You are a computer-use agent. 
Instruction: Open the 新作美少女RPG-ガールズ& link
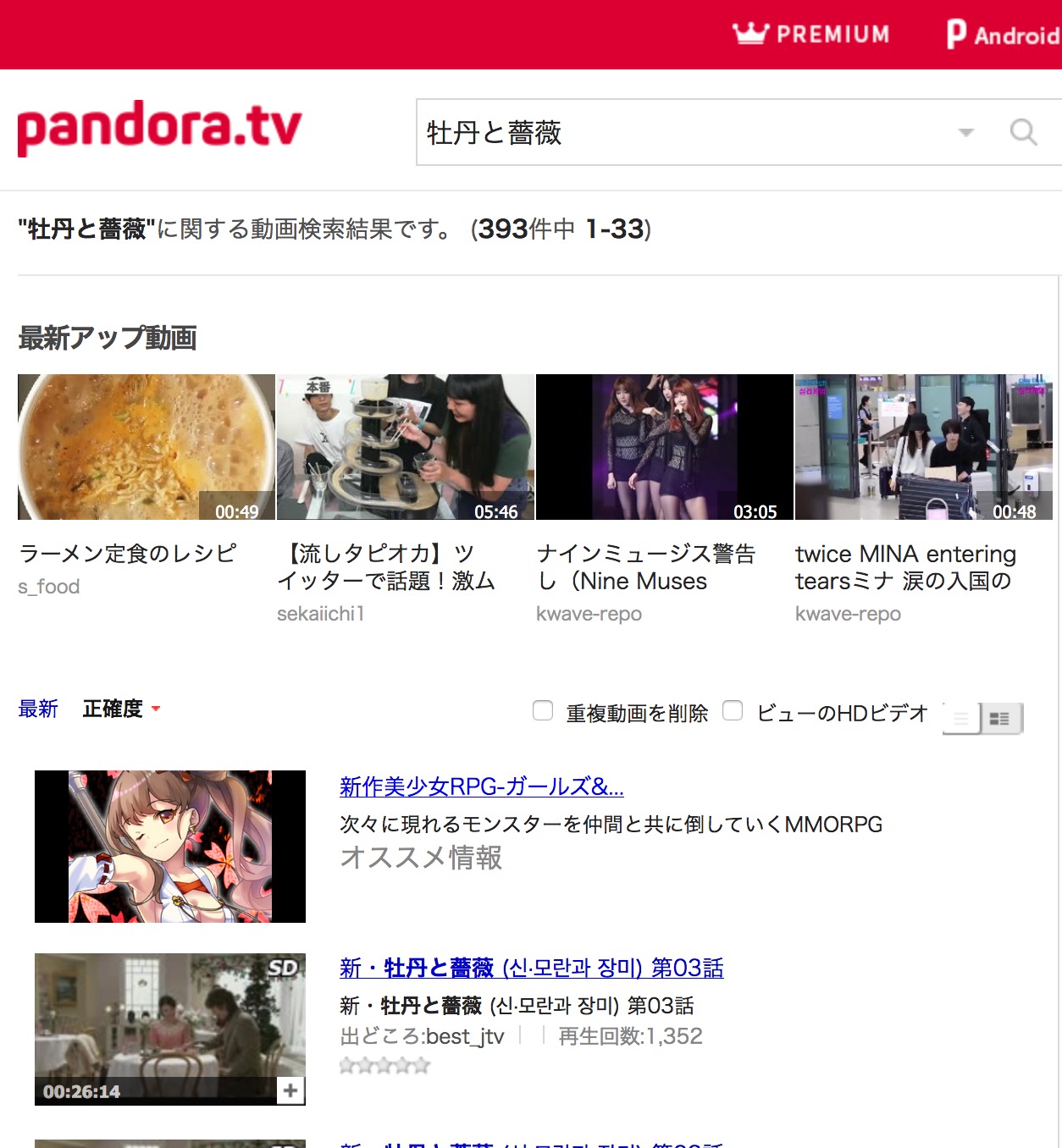coord(481,786)
